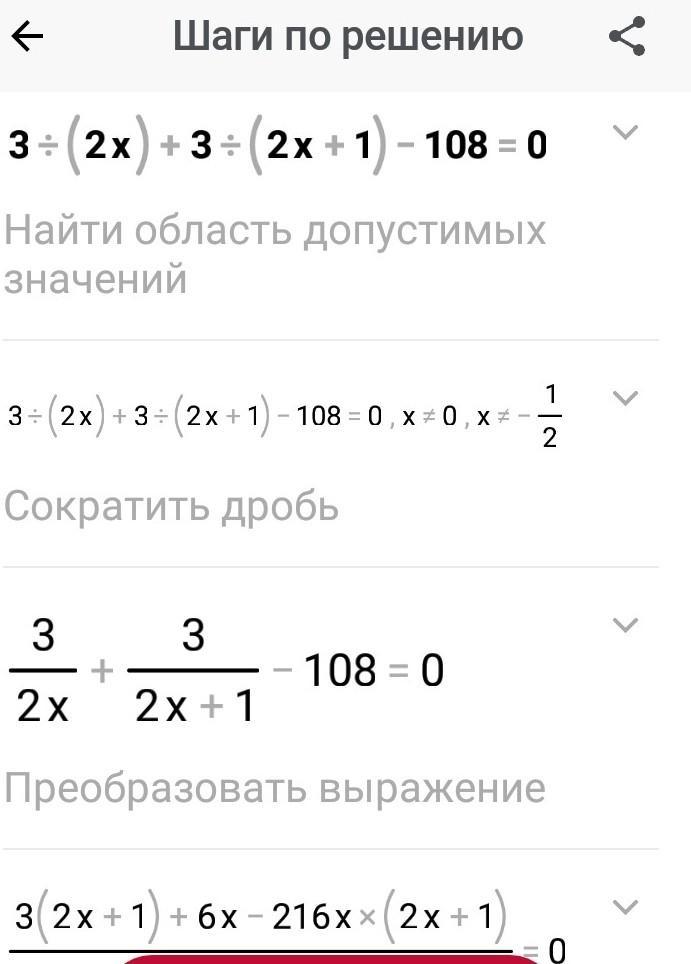Expand the step with 216x(2x+1) fraction

pos(626,907)
